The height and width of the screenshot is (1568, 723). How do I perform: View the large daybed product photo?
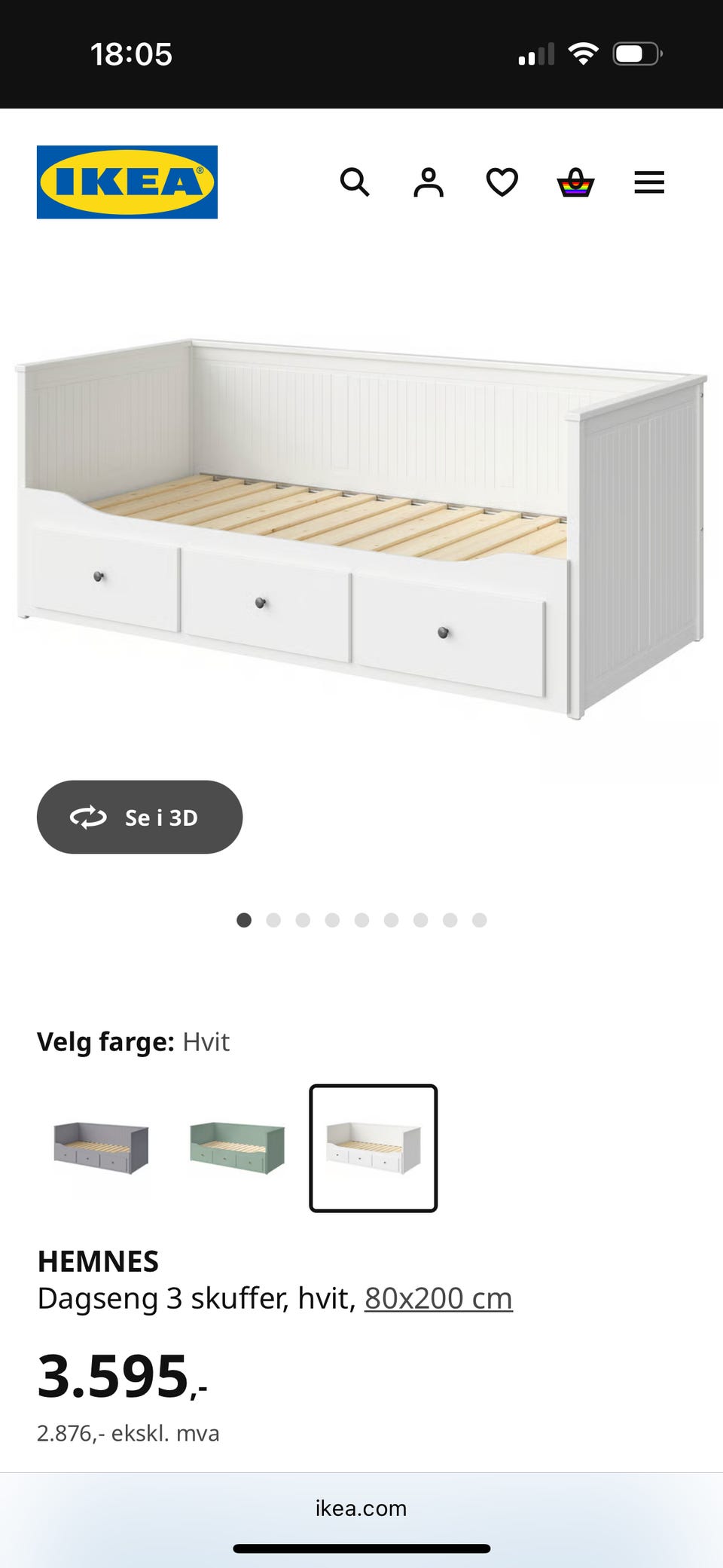pos(361,527)
